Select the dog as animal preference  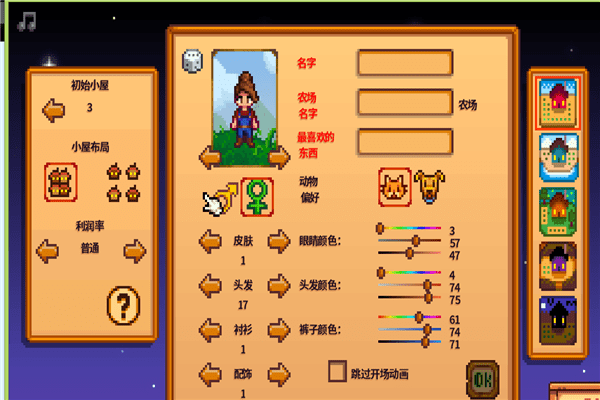click(x=430, y=184)
